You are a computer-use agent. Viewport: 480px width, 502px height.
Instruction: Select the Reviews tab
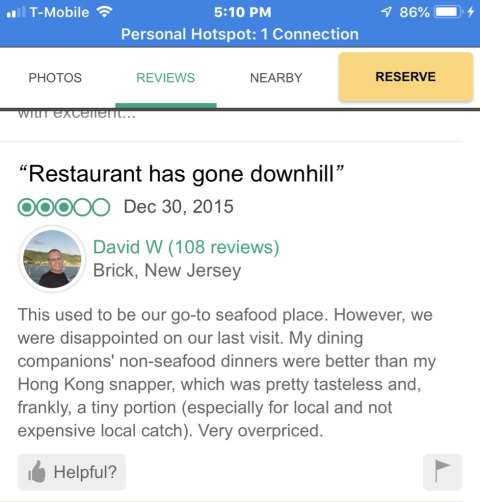tap(165, 78)
